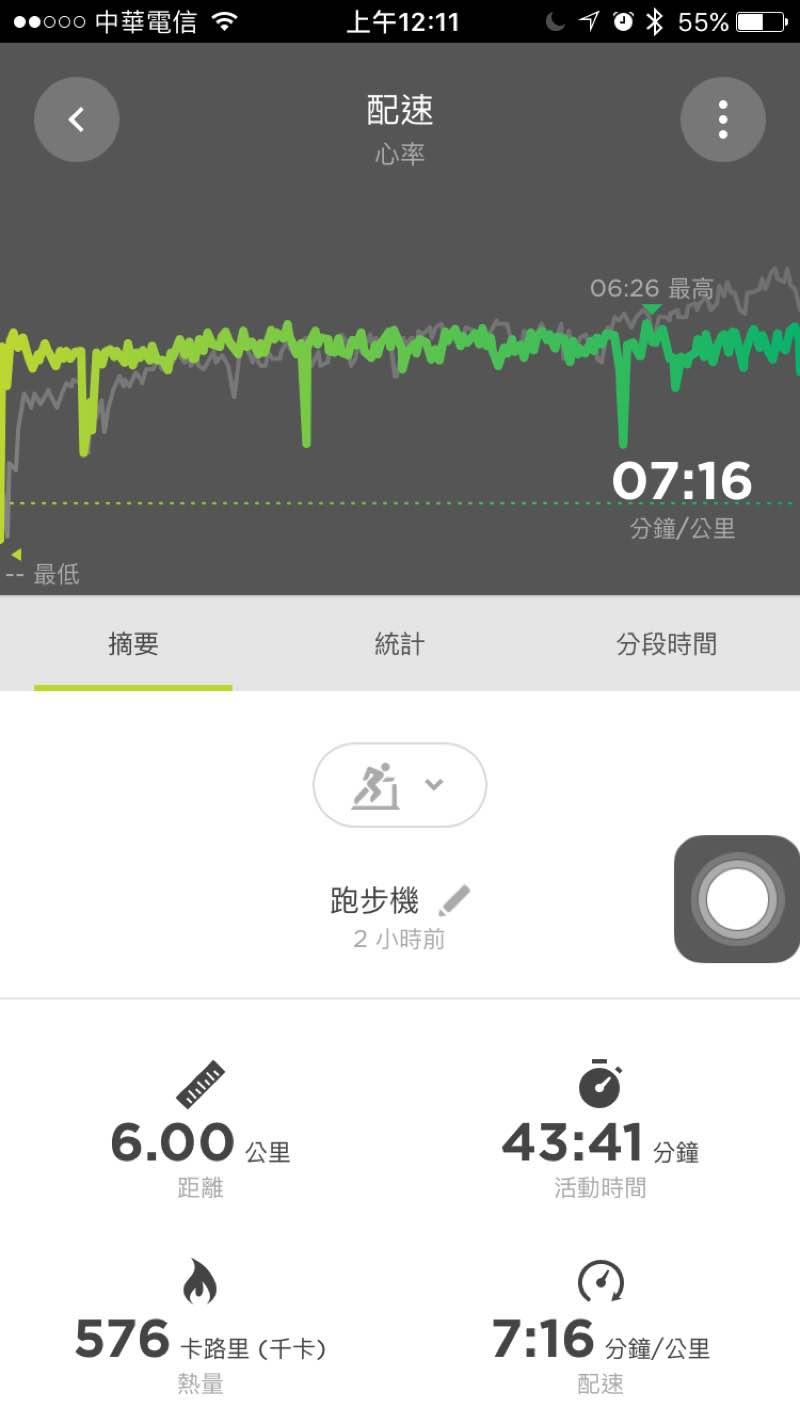This screenshot has width=800, height=1423.
Task: Open the three-dot overflow menu
Action: click(x=722, y=120)
